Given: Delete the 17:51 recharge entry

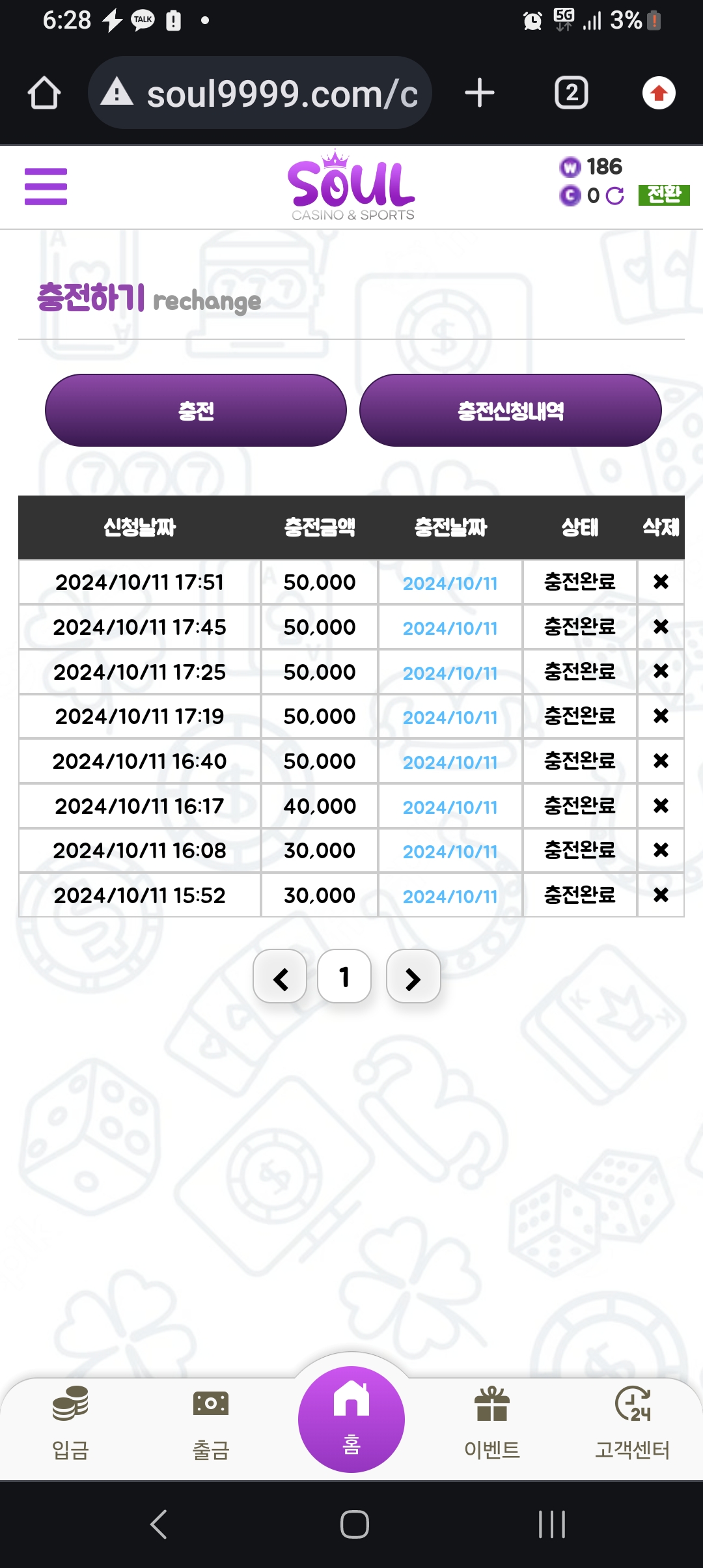Looking at the screenshot, I should click(661, 581).
